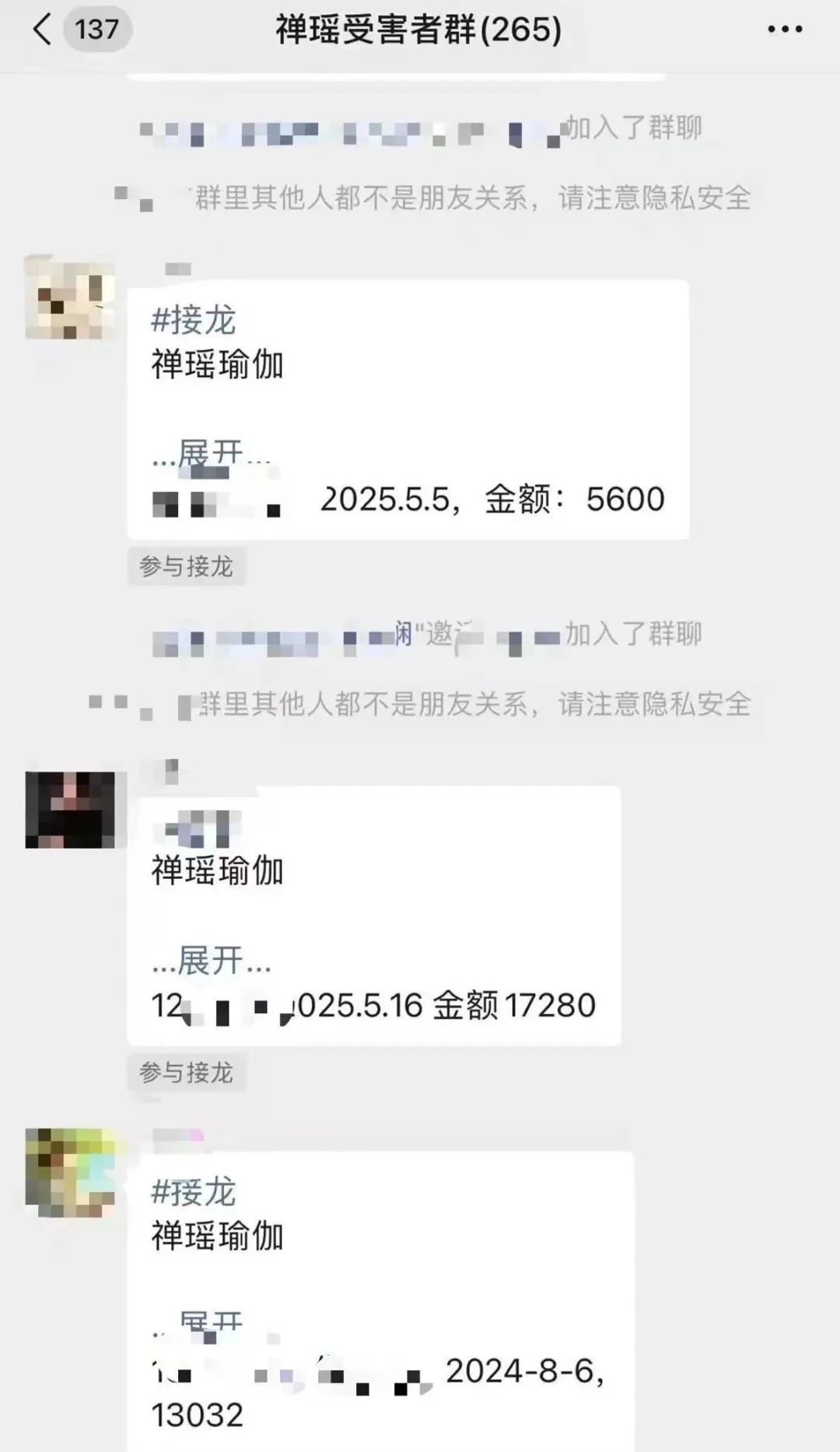The width and height of the screenshot is (840, 1452).
Task: Expand the 接龙 message with 金额 5600
Action: click(211, 453)
